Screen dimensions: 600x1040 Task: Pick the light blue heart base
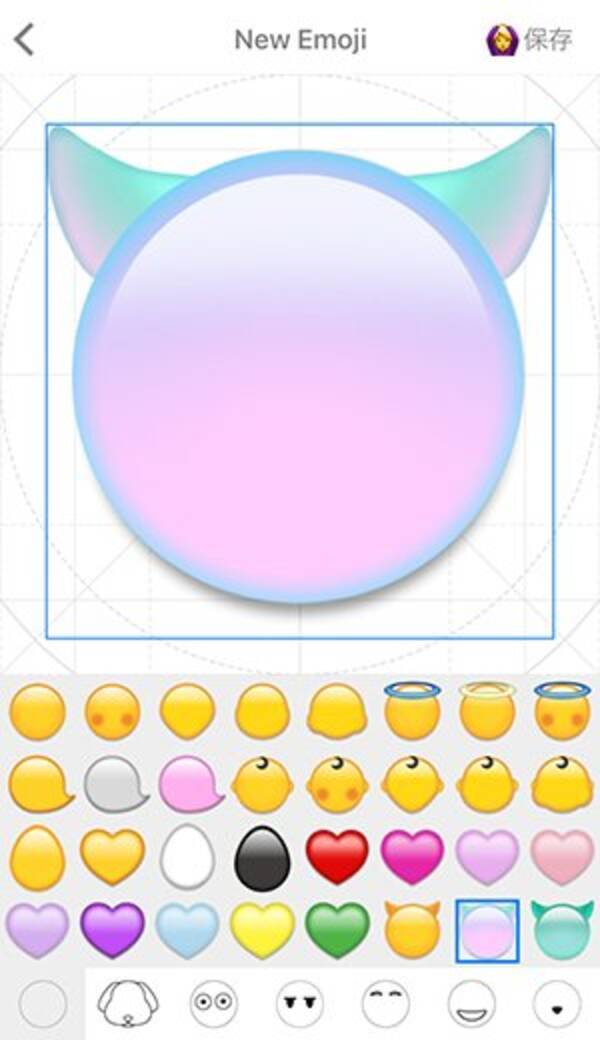click(188, 930)
